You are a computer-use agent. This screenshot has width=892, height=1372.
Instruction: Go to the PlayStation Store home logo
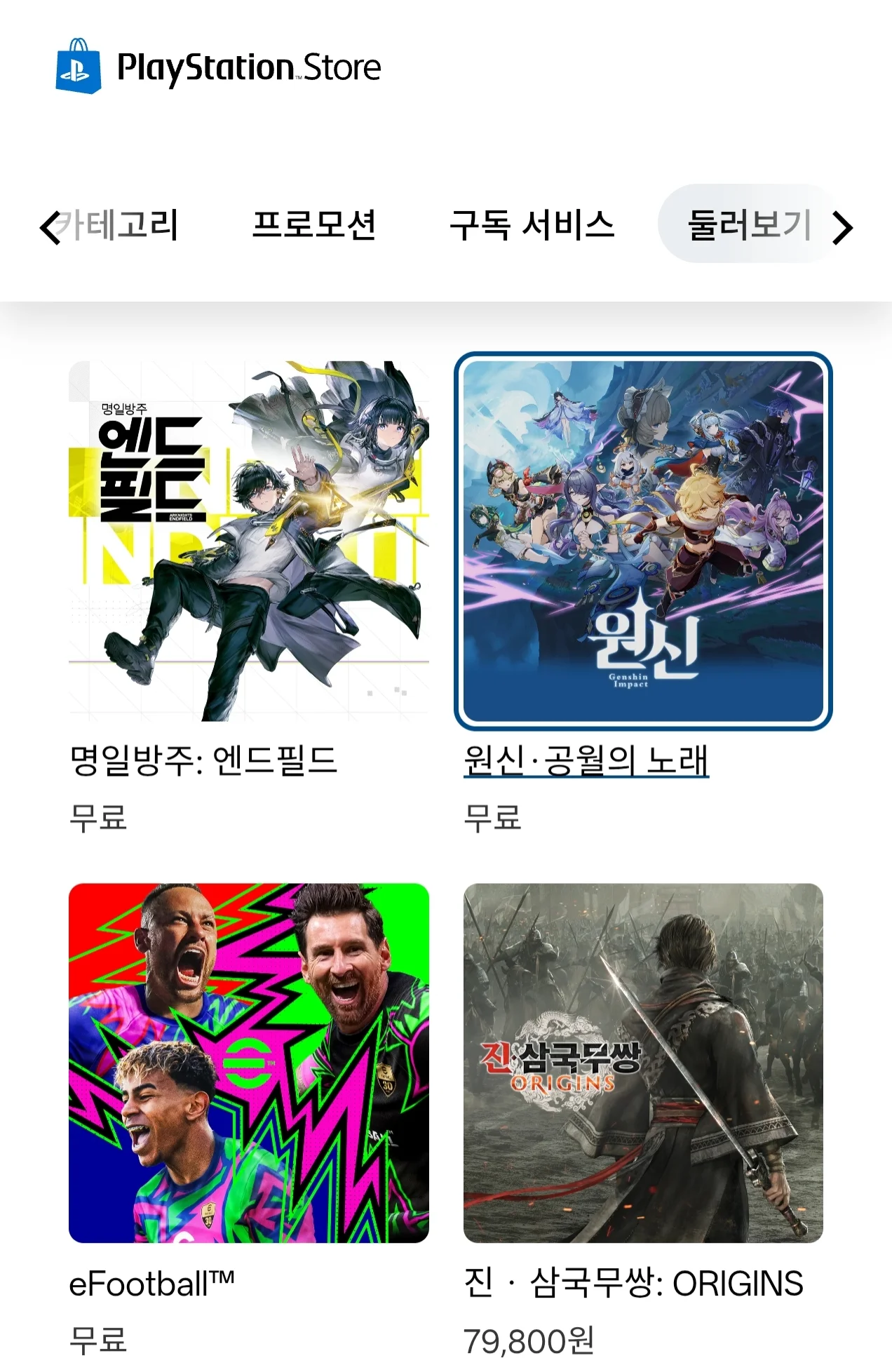[x=218, y=67]
